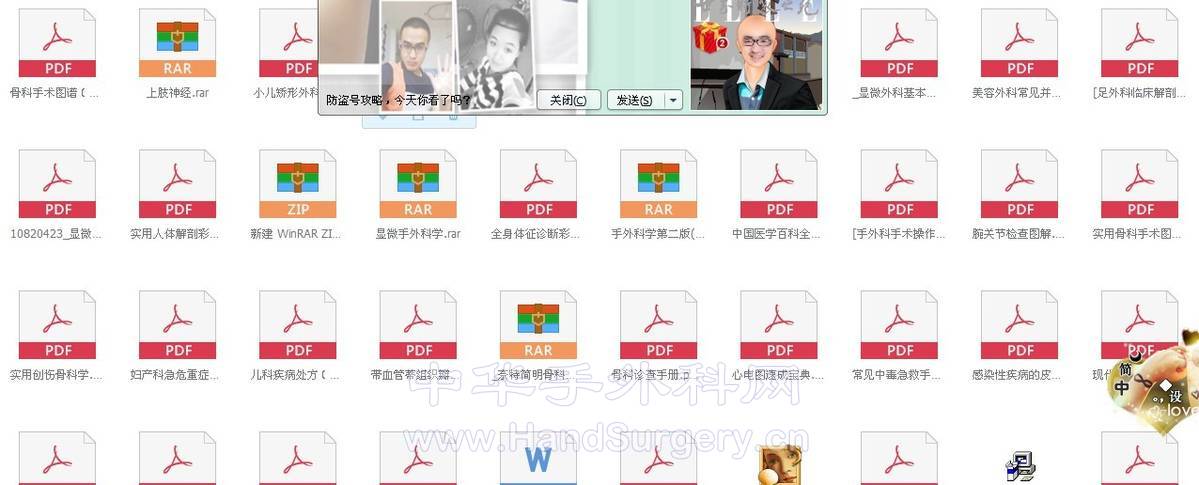Open the 10820423_显微 PDF file
The width and height of the screenshot is (1199, 485).
[57, 185]
